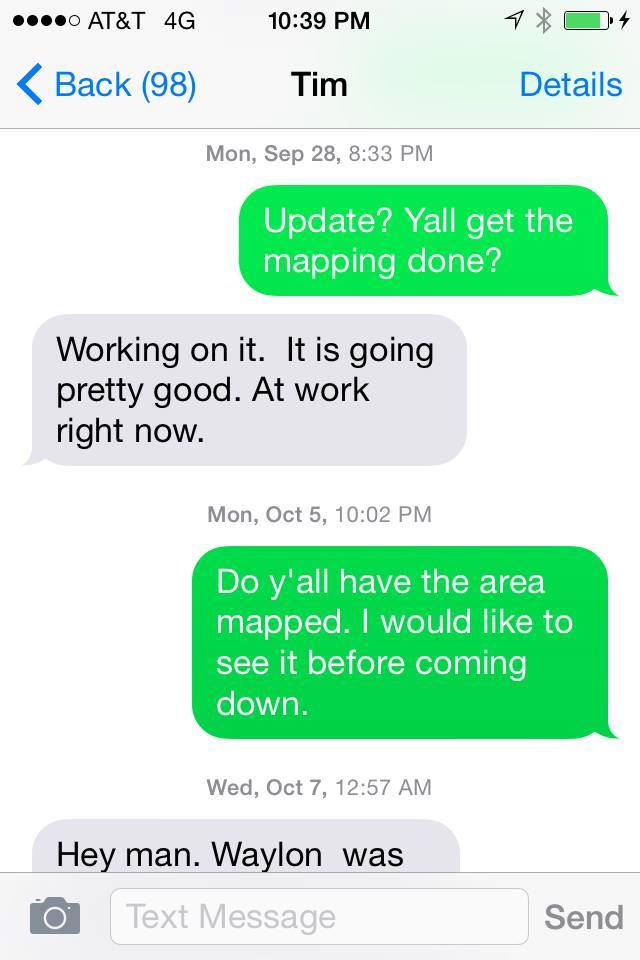This screenshot has width=640, height=960.
Task: Focus the Text Message input field
Action: point(318,916)
